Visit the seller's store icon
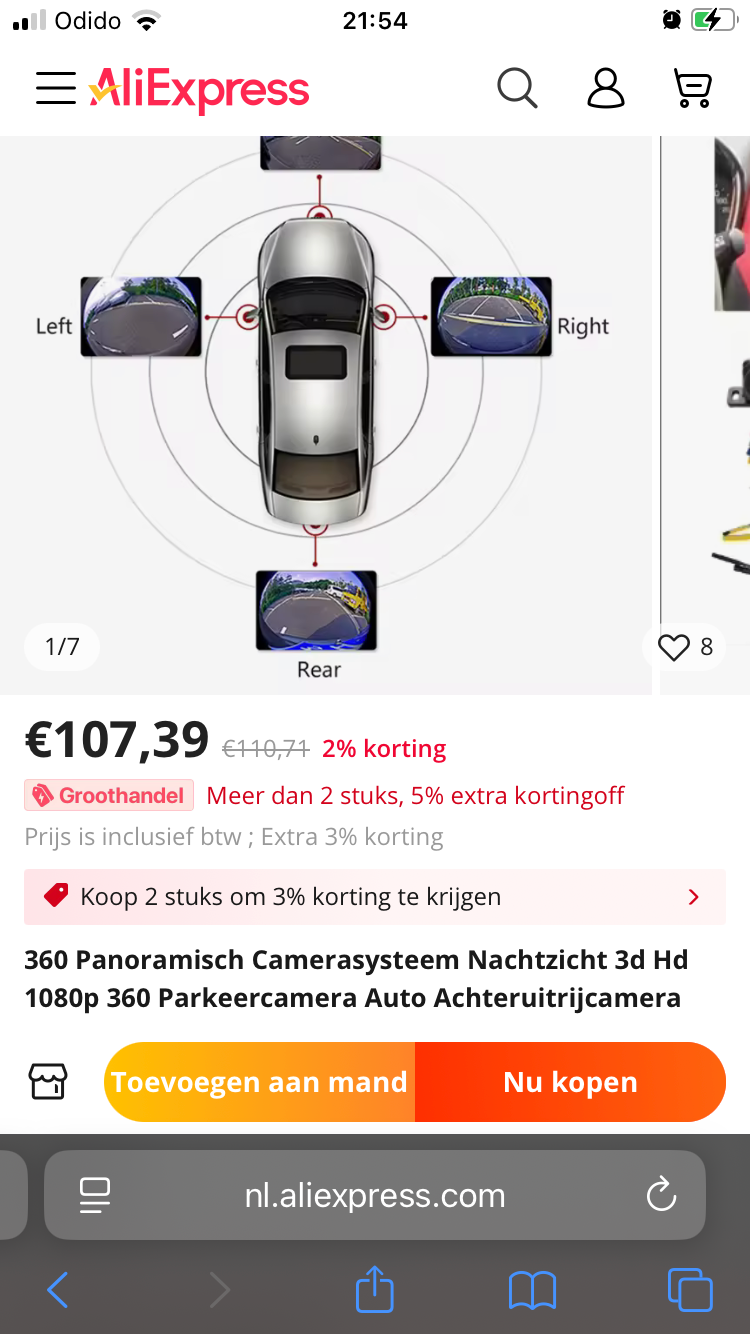The image size is (750, 1334). tap(48, 1082)
